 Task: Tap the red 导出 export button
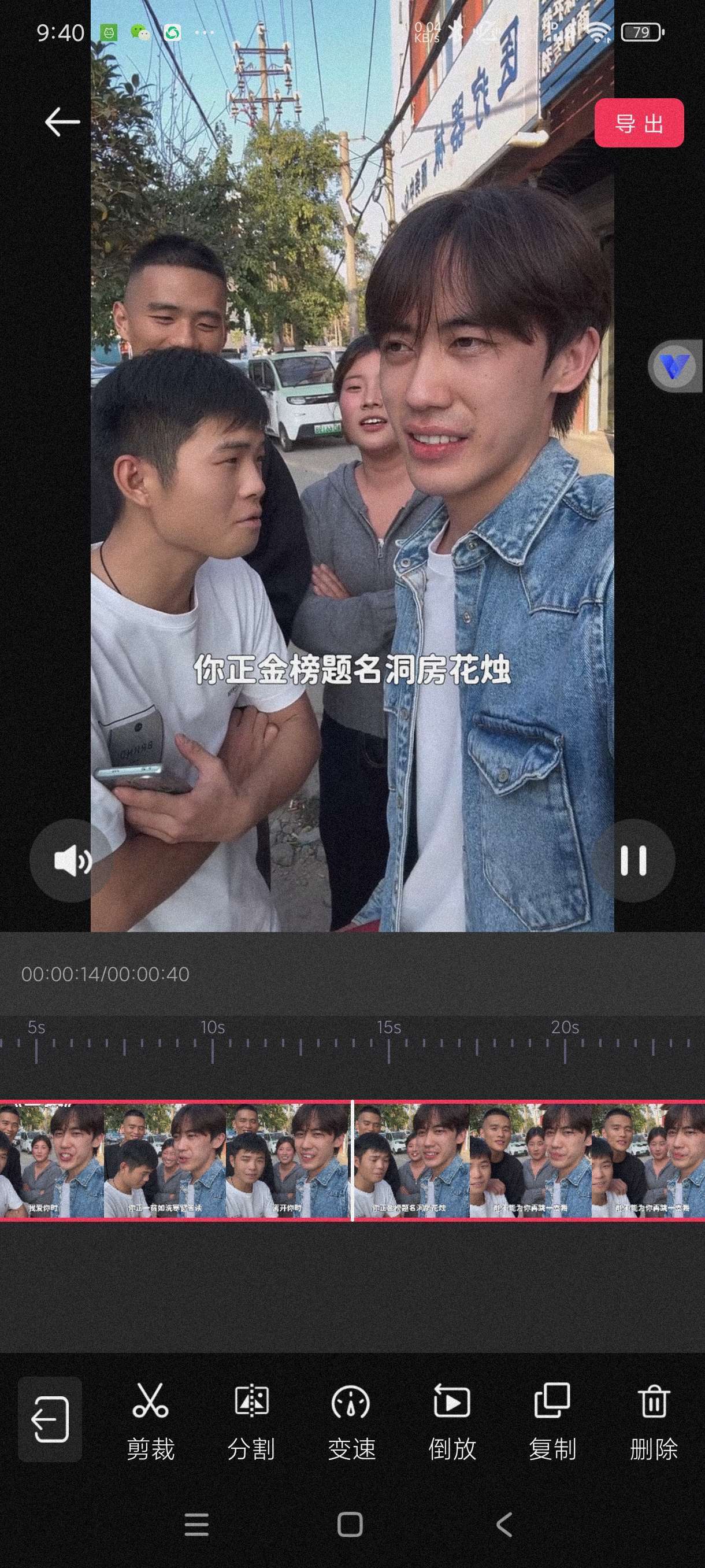(x=639, y=123)
